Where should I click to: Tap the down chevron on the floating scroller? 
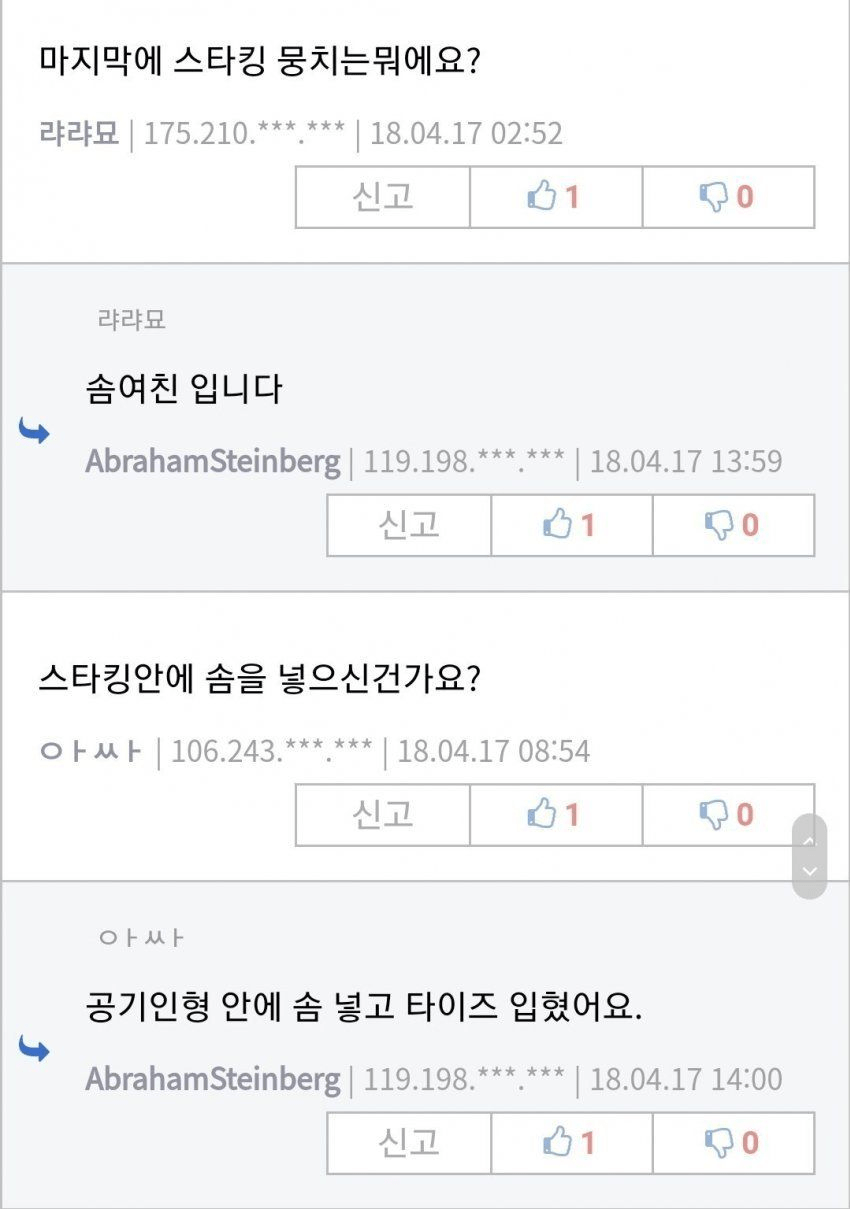pyautogui.click(x=810, y=872)
